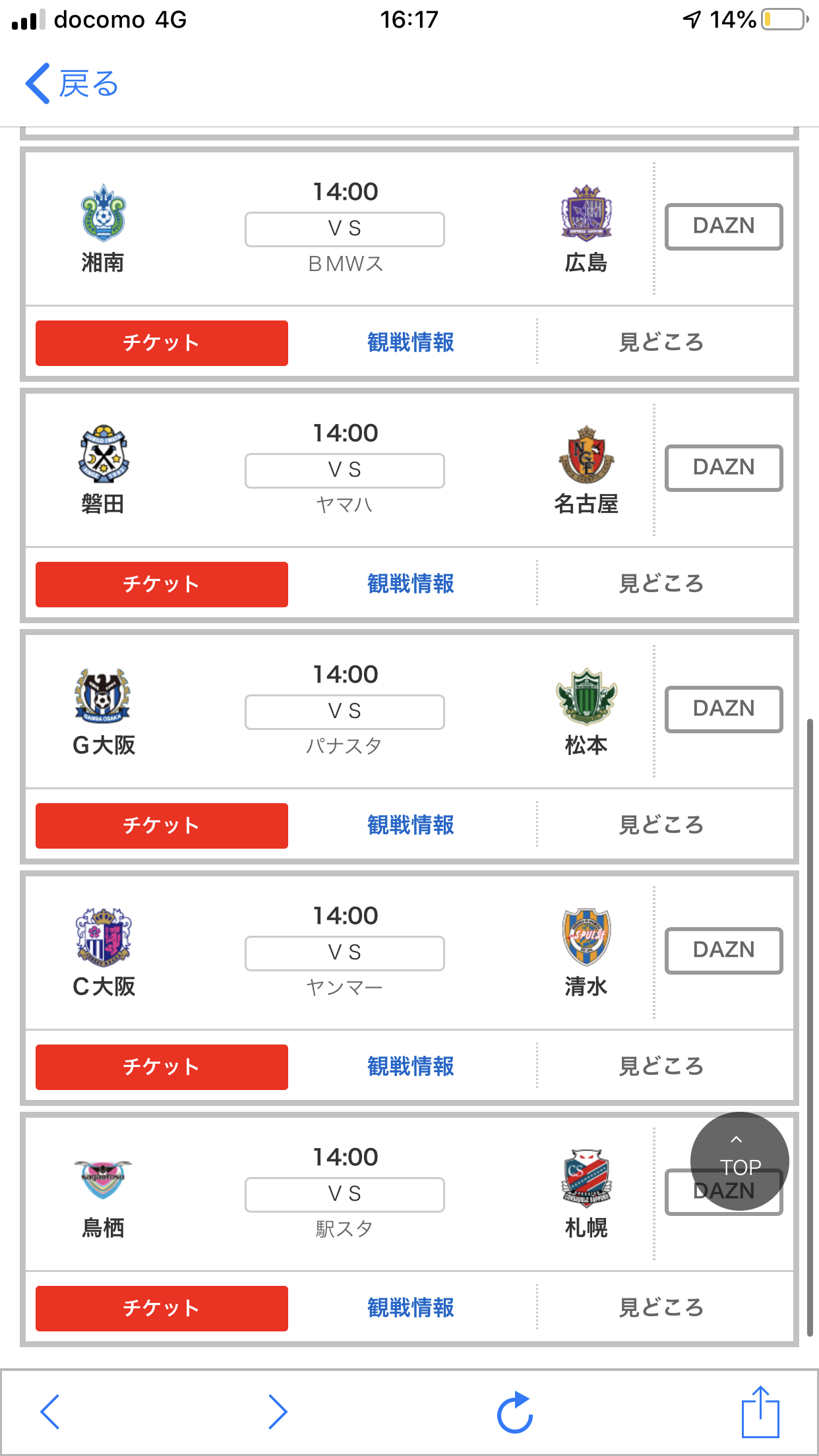819x1456 pixels.
Task: Go to the previous page in the browser toolbar
Action: point(50,1412)
